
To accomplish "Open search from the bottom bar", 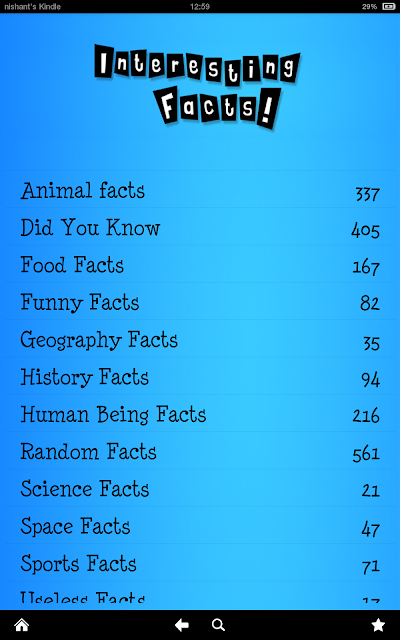I will 218,625.
